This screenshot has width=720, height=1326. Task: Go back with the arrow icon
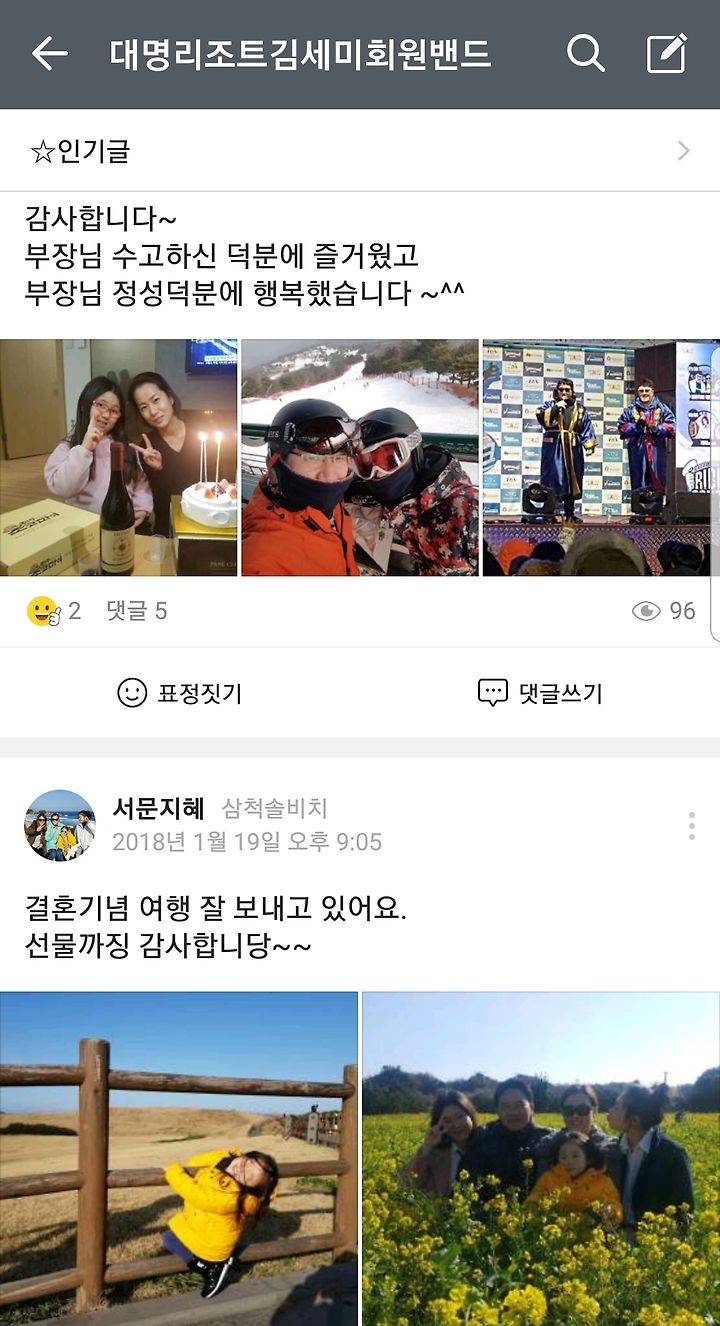(49, 54)
